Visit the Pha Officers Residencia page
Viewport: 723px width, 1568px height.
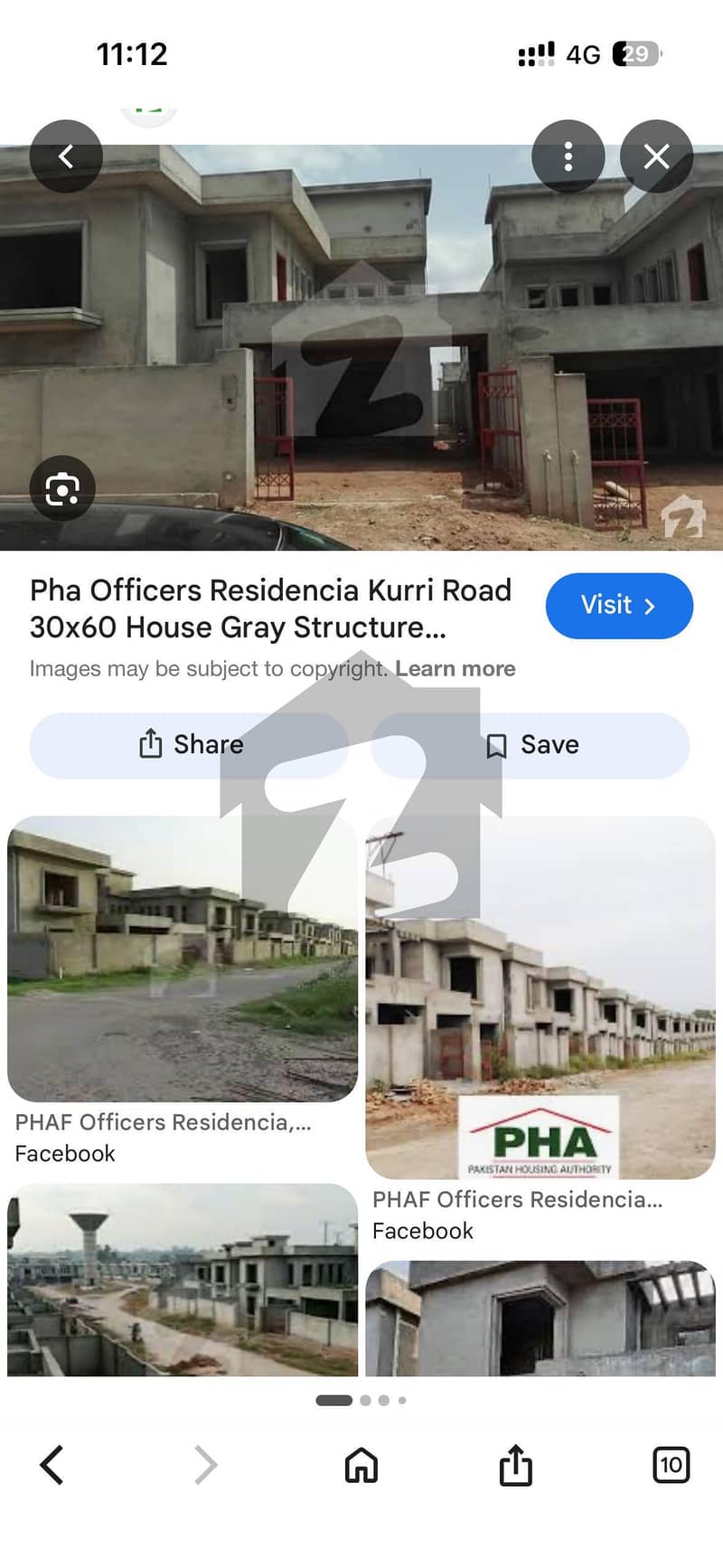click(x=618, y=606)
